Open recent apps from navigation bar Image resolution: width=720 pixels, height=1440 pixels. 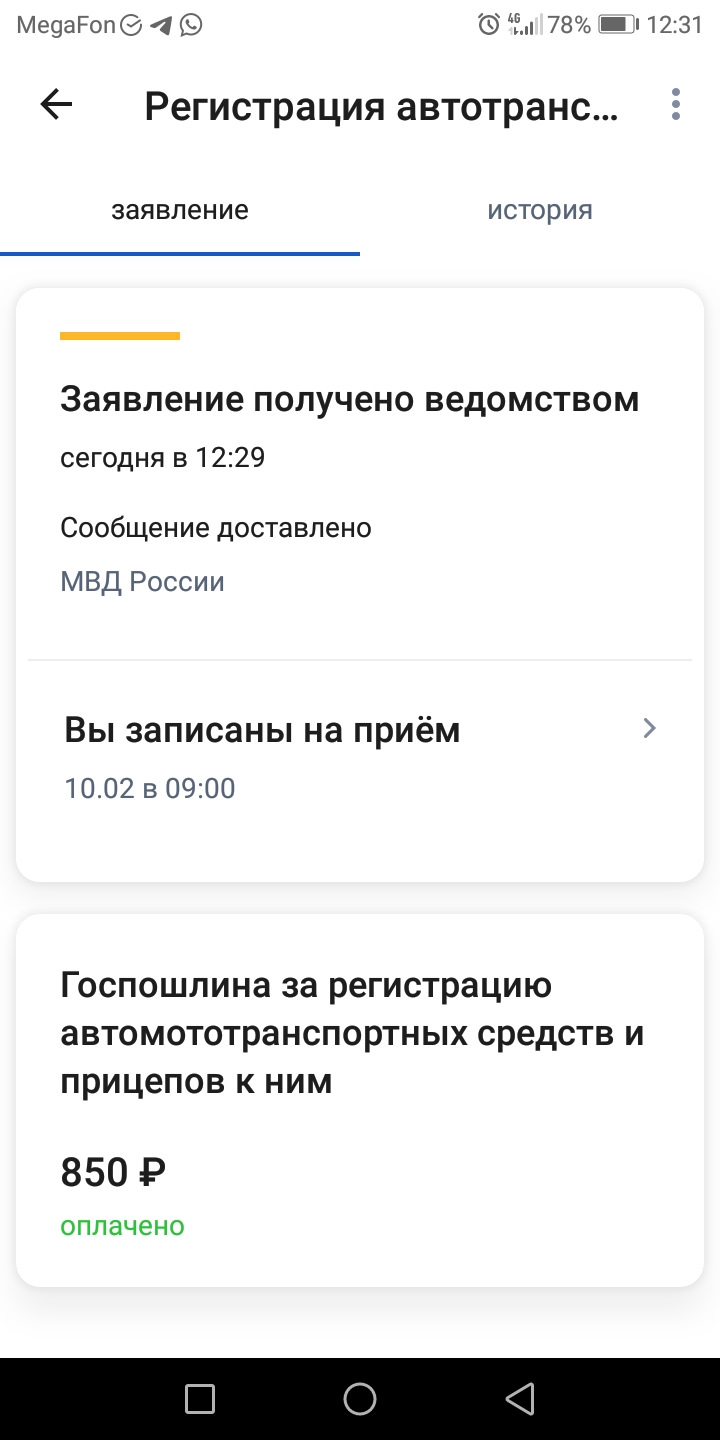click(200, 1399)
